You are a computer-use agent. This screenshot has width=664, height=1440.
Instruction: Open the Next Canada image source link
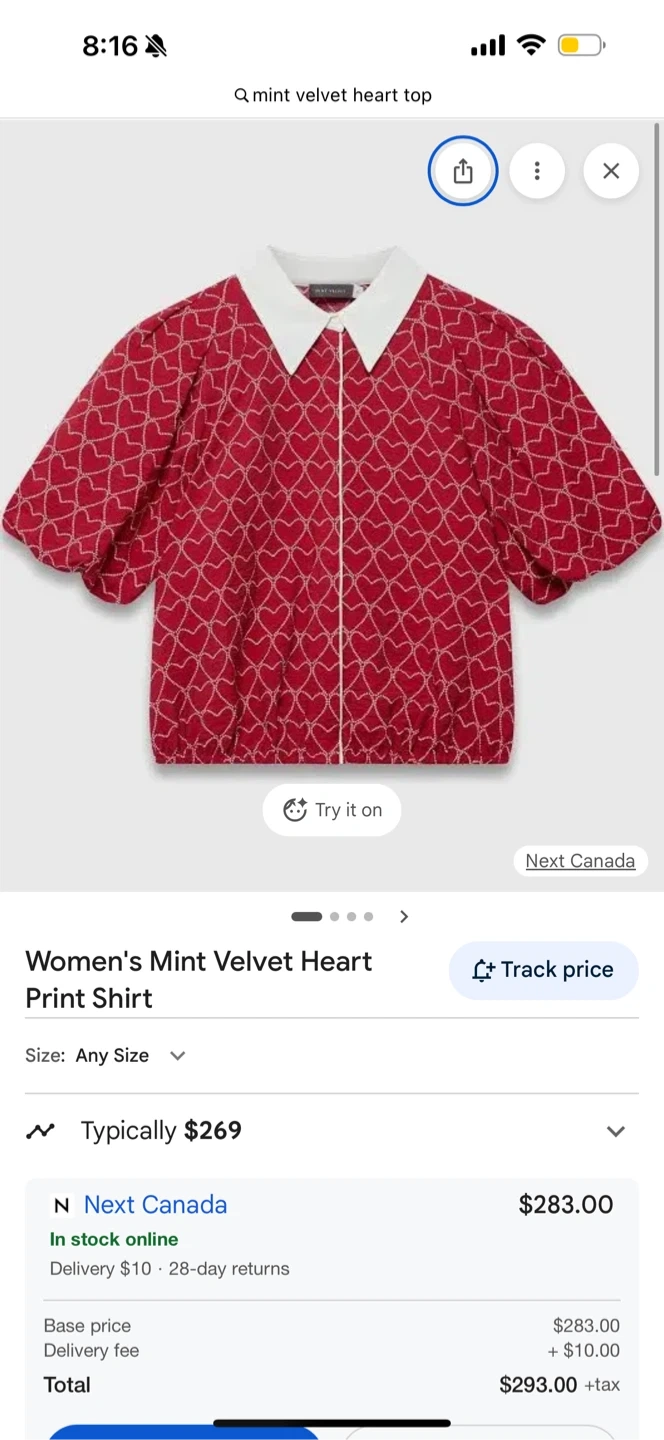[580, 861]
